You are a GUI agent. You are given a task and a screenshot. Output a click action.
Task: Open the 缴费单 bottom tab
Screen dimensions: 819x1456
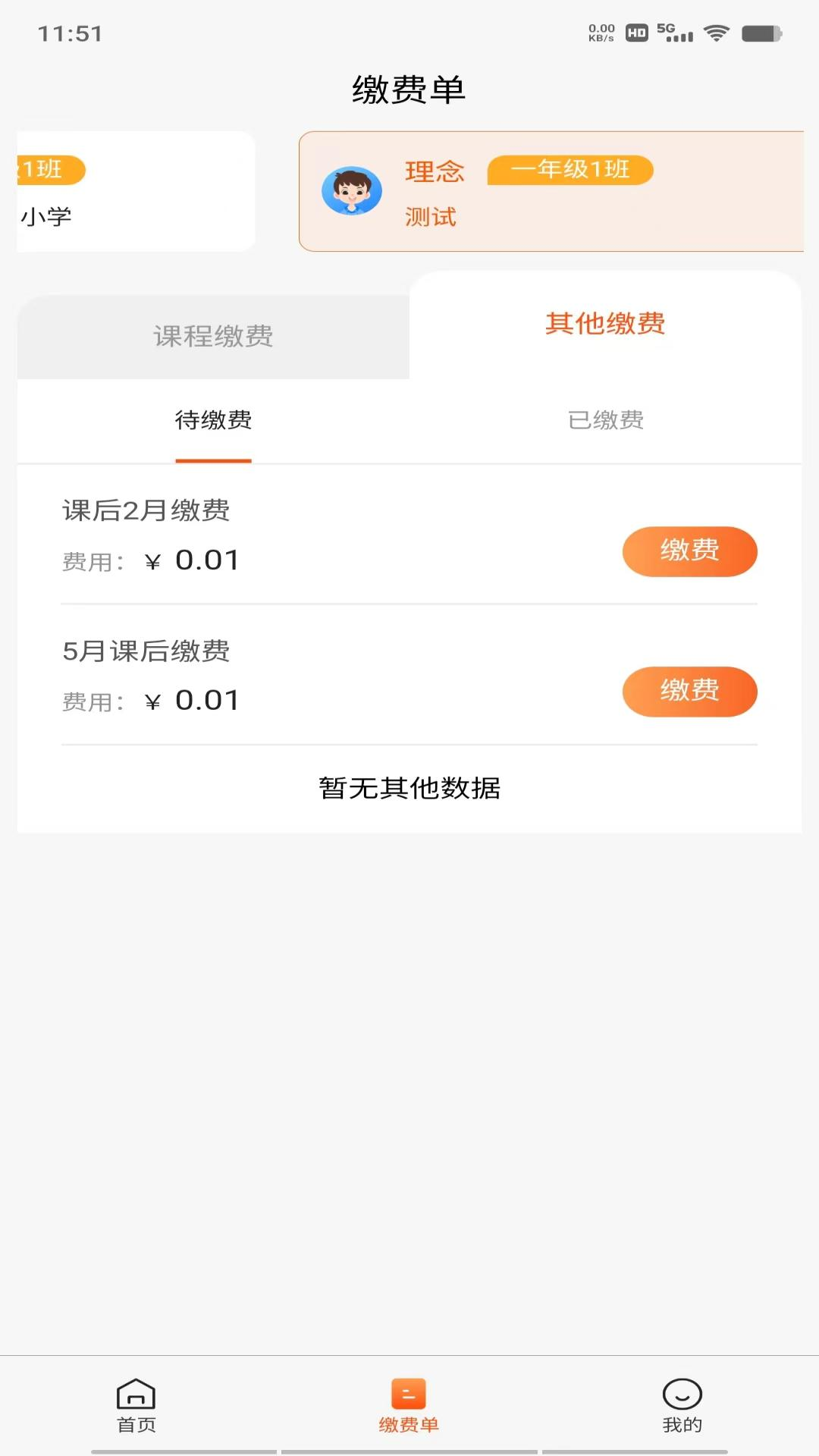click(x=409, y=1406)
